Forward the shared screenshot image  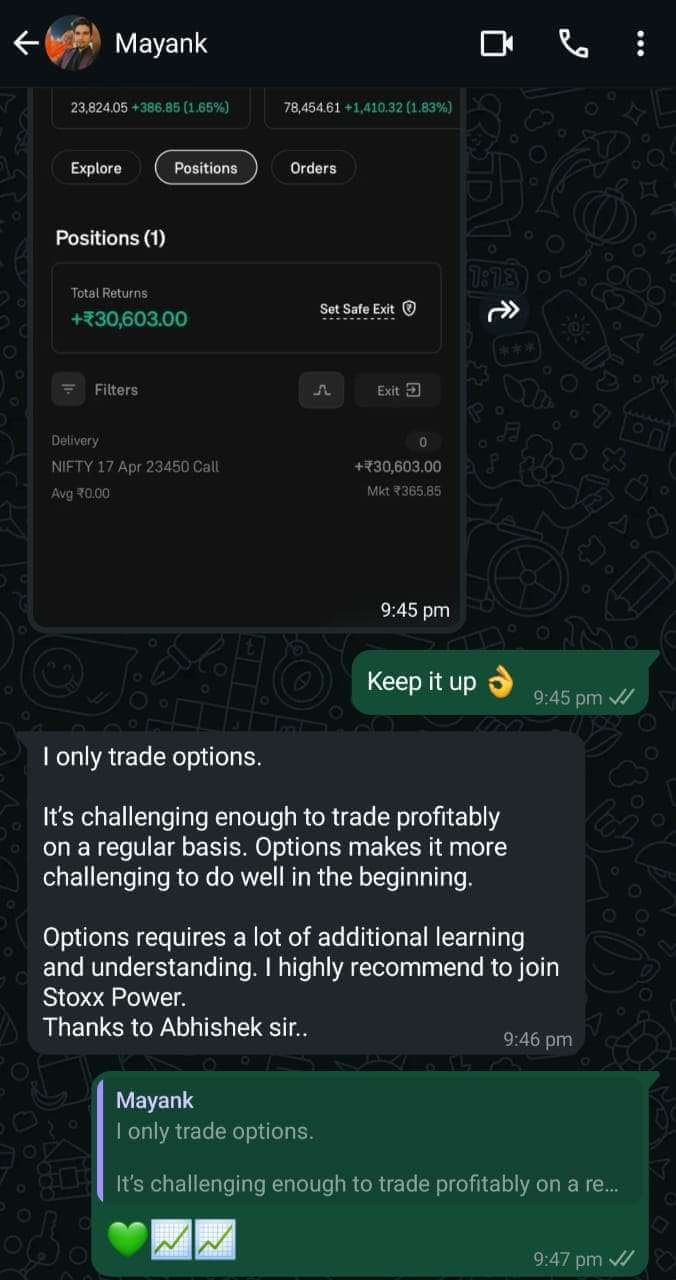pos(502,312)
